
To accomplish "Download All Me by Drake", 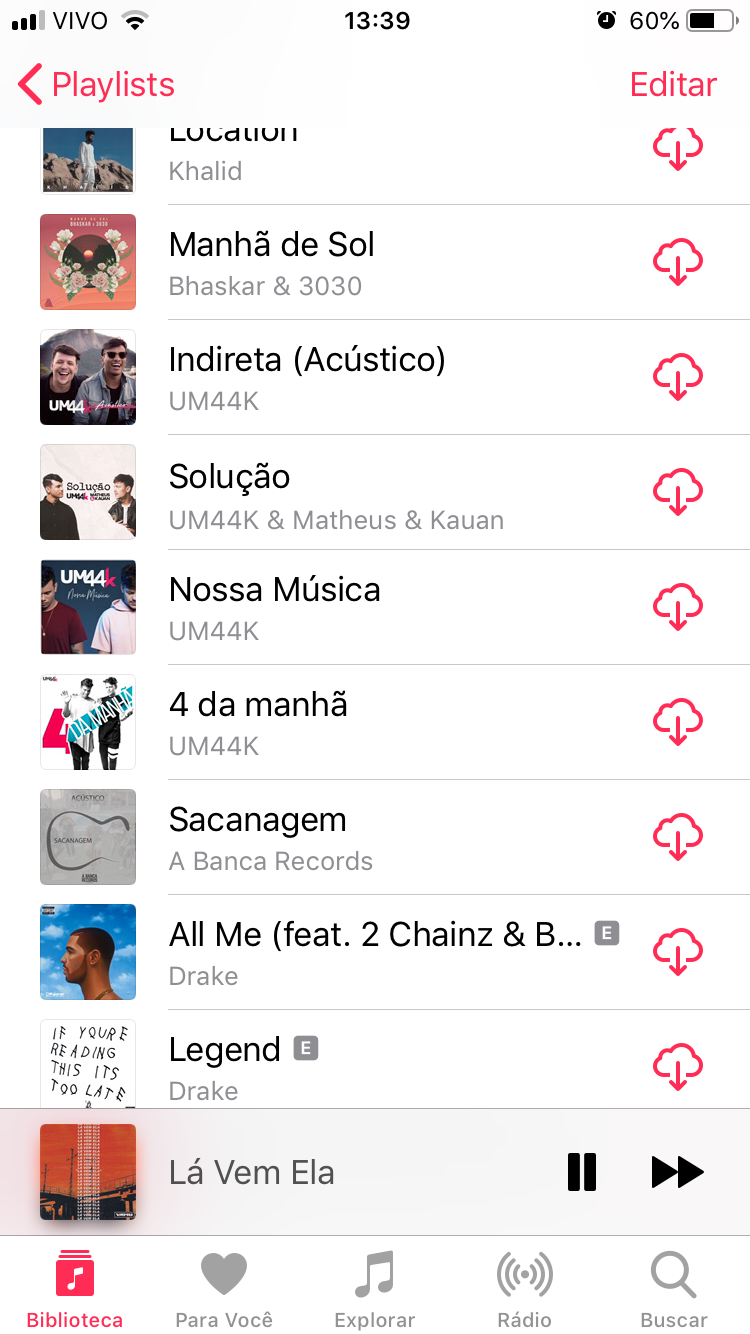I will tap(678, 952).
